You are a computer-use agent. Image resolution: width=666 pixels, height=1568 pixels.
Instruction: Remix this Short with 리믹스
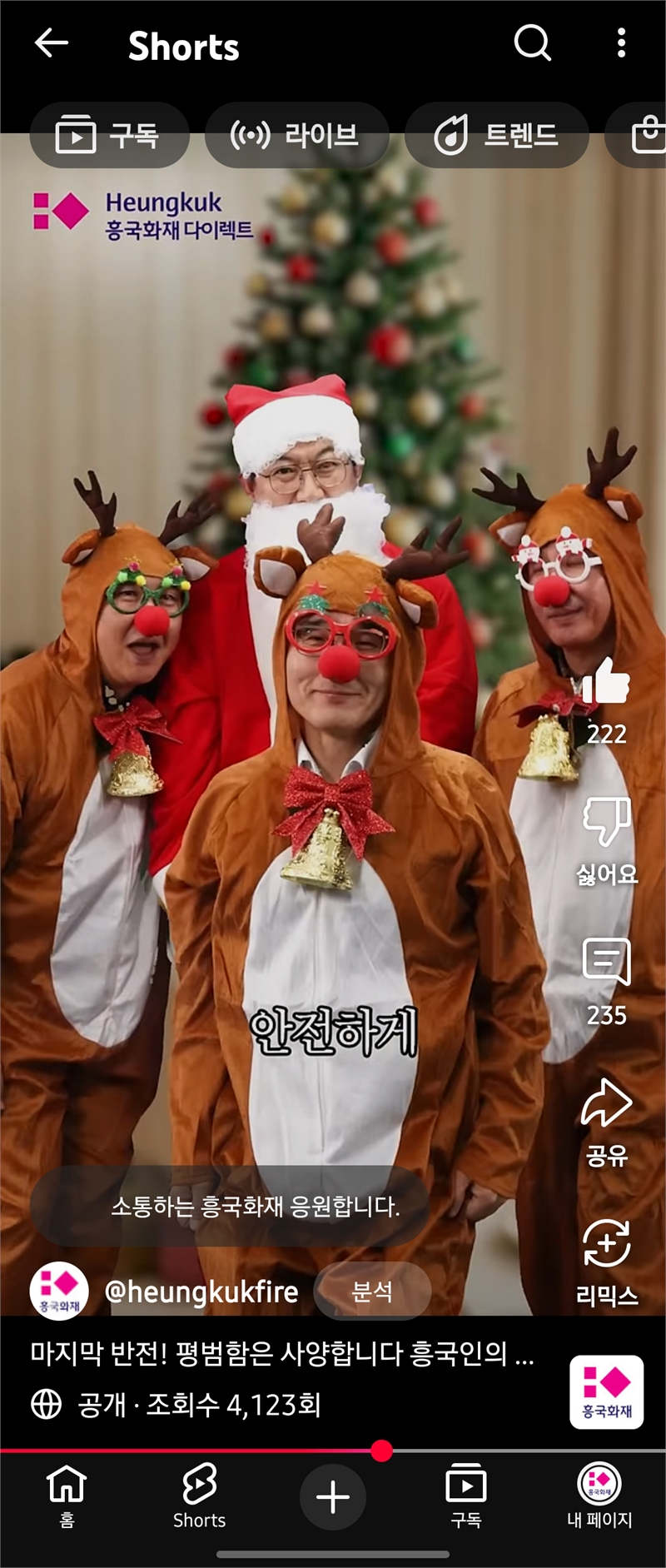coord(606,1244)
